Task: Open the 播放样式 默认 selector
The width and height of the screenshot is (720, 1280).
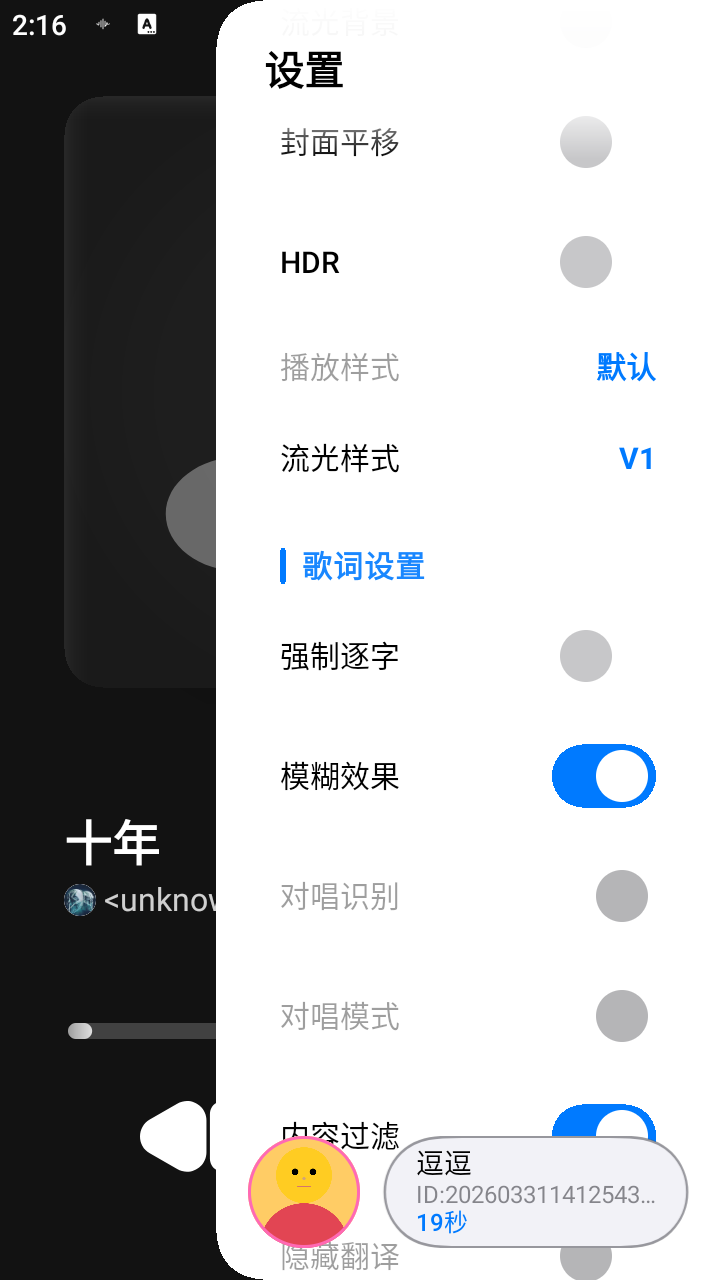Action: pos(624,368)
